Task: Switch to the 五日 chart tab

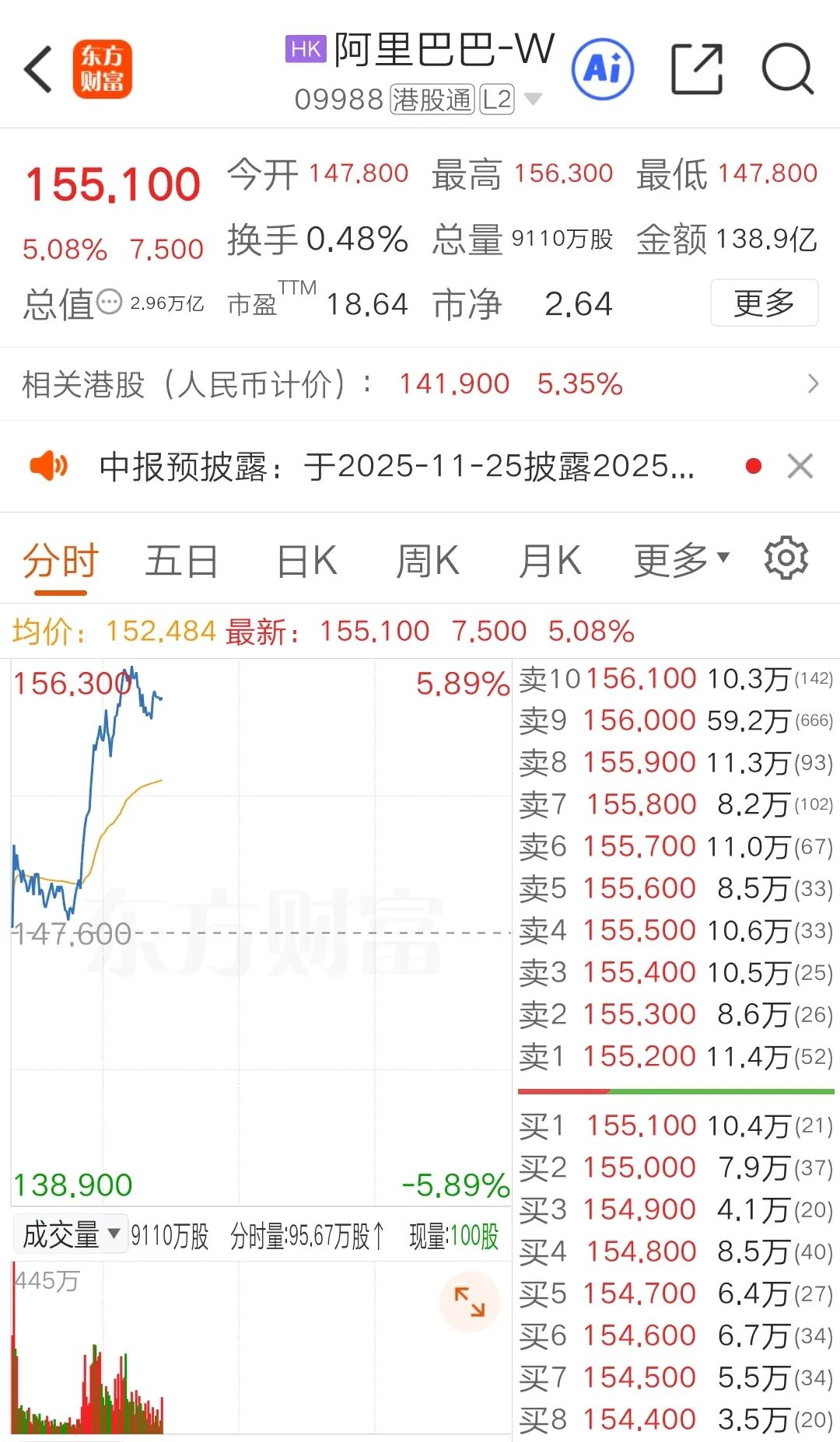Action: (x=181, y=562)
